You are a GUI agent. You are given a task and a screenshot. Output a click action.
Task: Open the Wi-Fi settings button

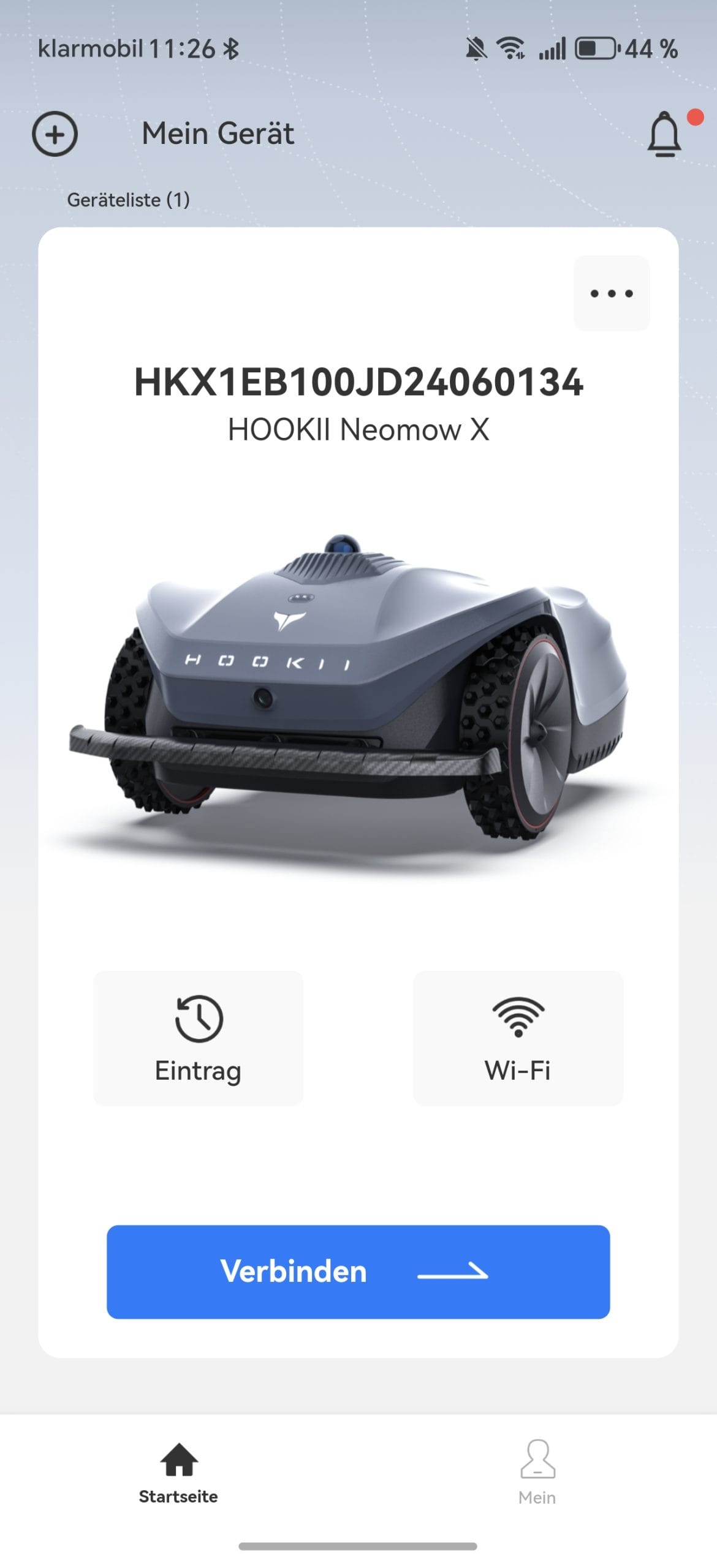tap(518, 1038)
